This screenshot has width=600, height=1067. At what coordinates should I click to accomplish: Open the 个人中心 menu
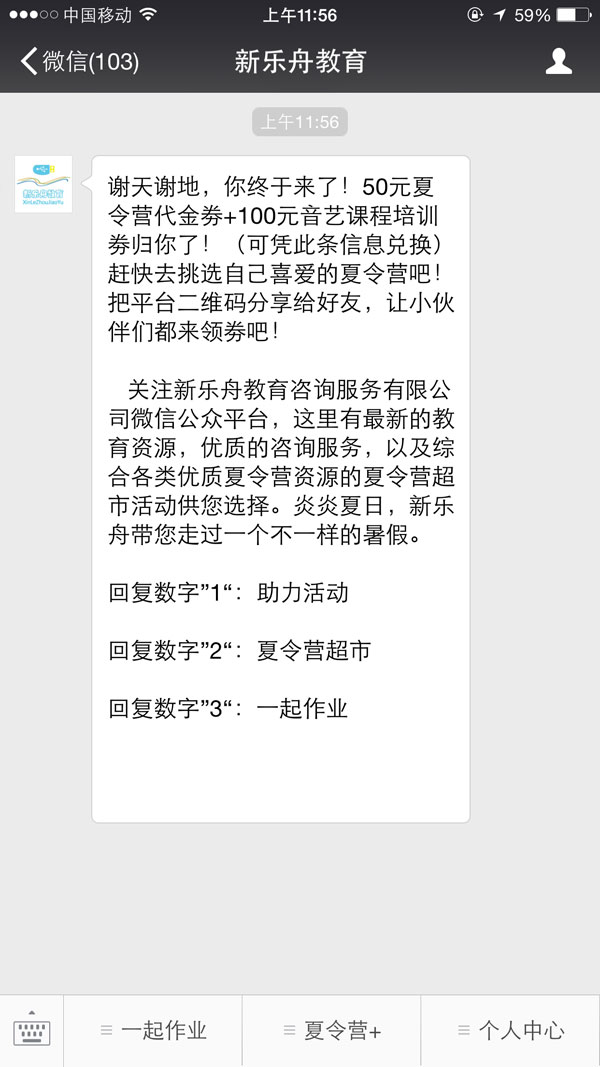click(510, 1031)
